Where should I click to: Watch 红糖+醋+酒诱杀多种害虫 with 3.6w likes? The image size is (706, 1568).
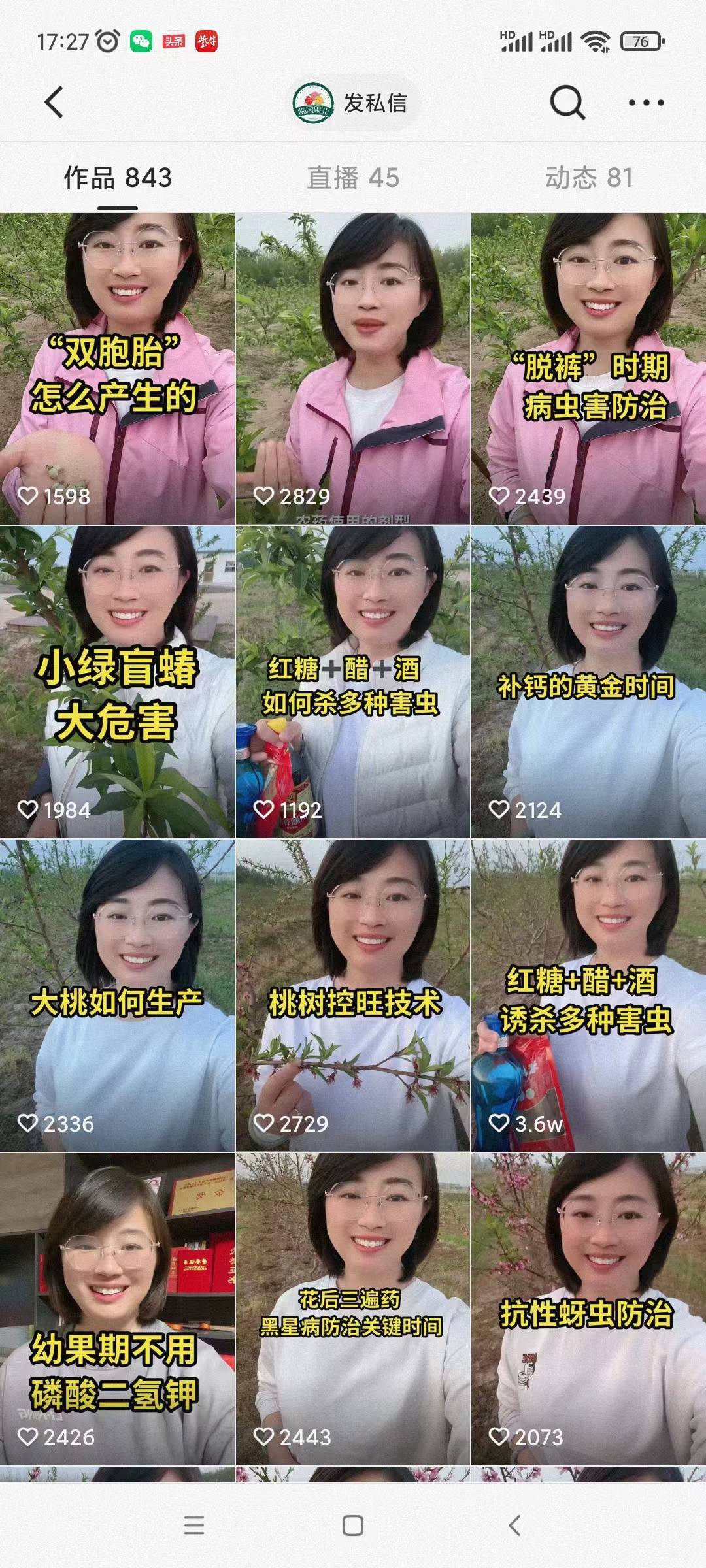pos(588,996)
